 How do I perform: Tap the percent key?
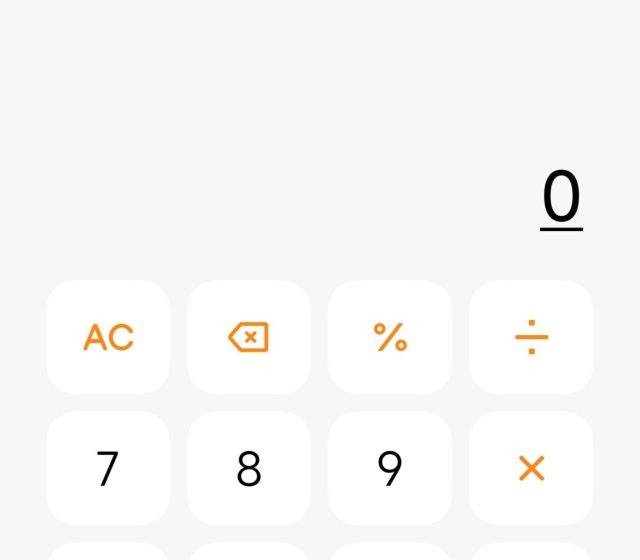coord(390,337)
